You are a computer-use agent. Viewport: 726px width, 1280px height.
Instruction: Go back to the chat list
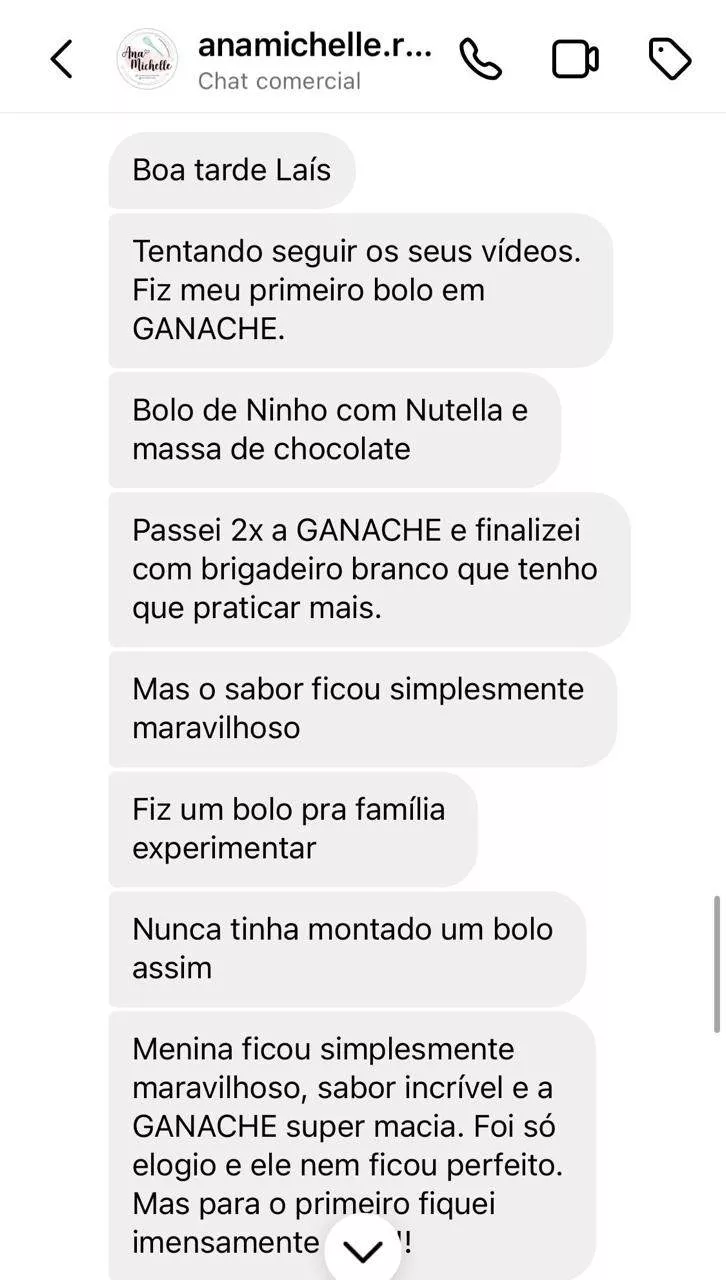61,59
